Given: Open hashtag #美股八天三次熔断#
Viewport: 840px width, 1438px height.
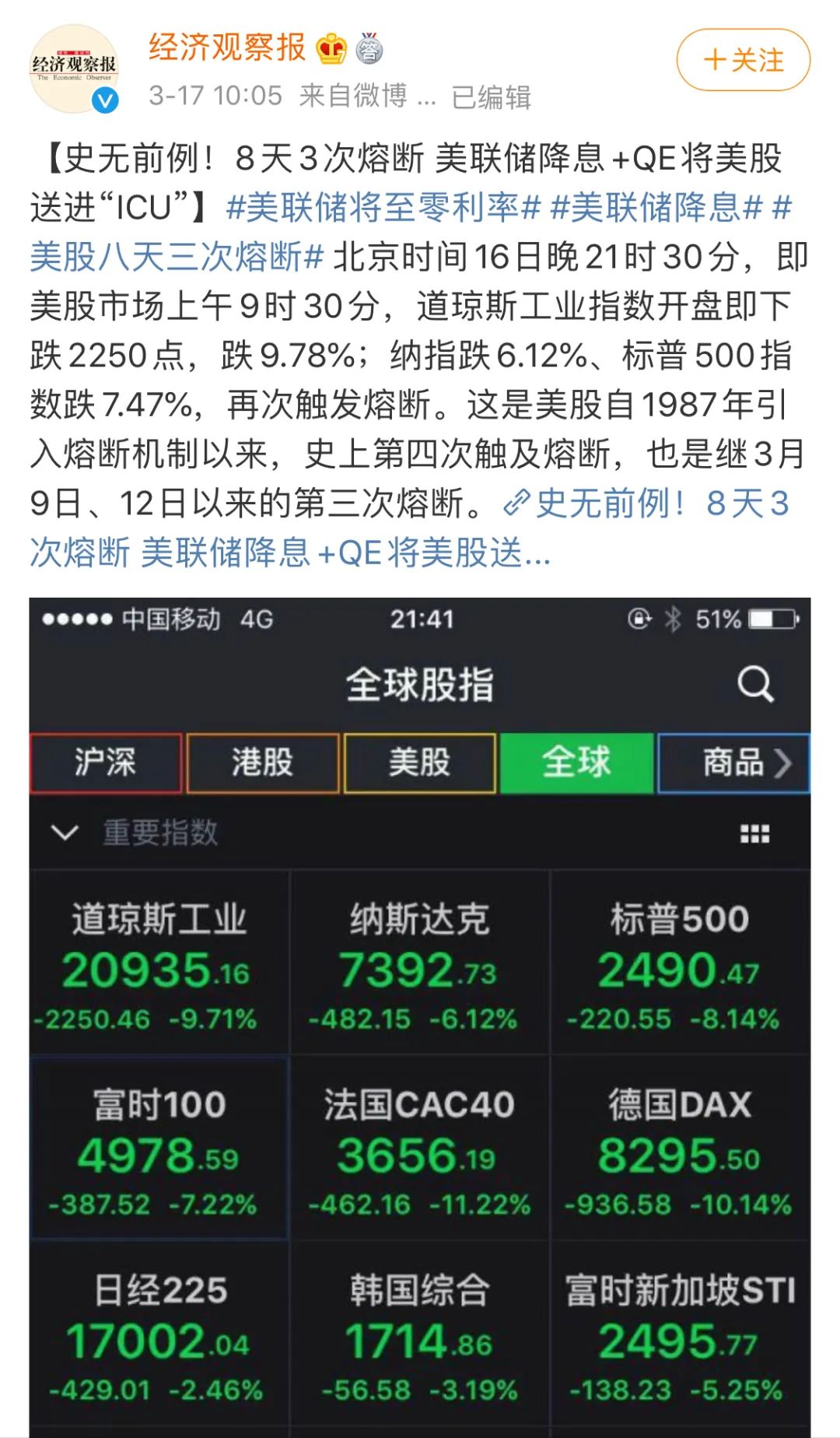Looking at the screenshot, I should [176, 257].
